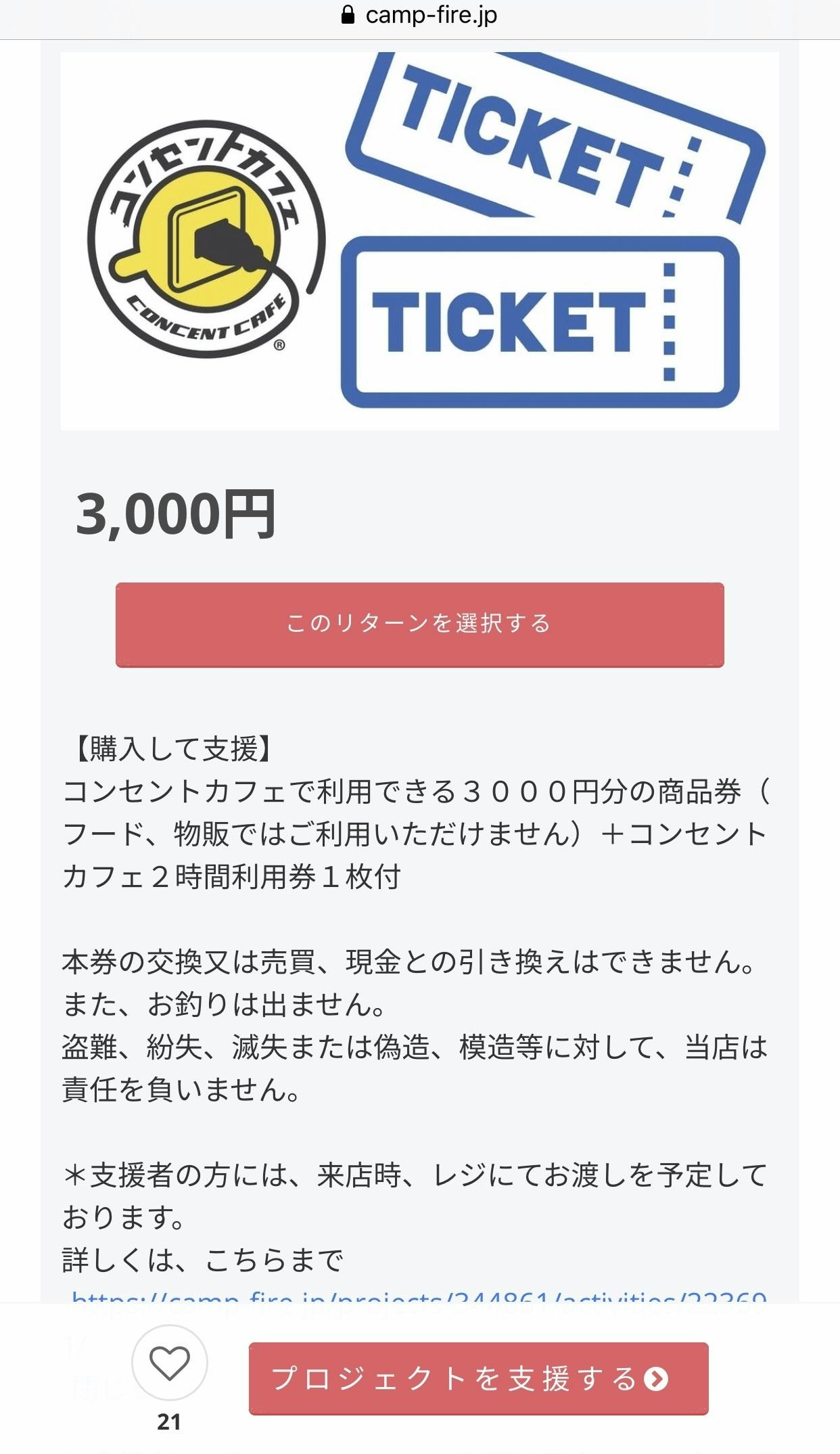Select this 3,000円 return

(x=419, y=624)
